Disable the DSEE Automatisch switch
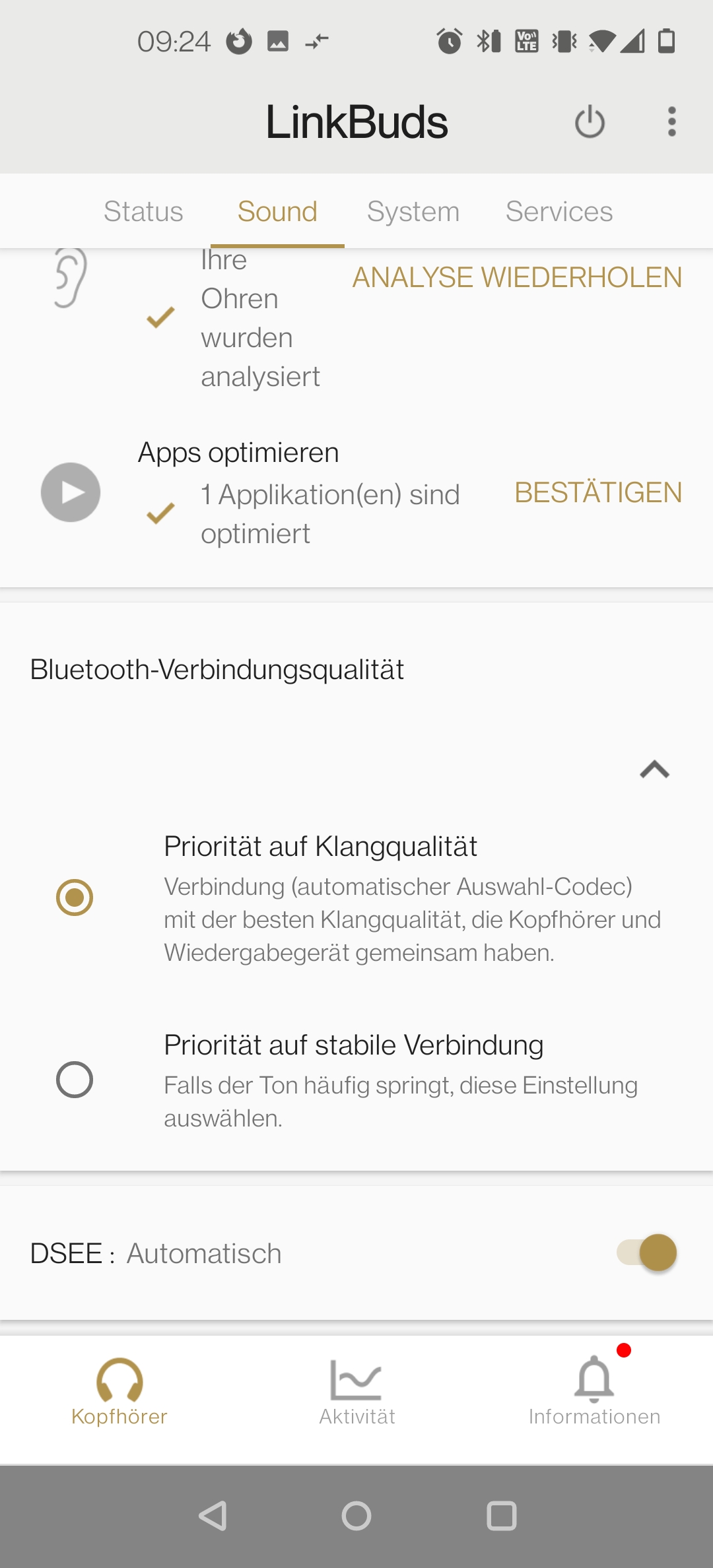This screenshot has height=1568, width=713. pos(648,1253)
